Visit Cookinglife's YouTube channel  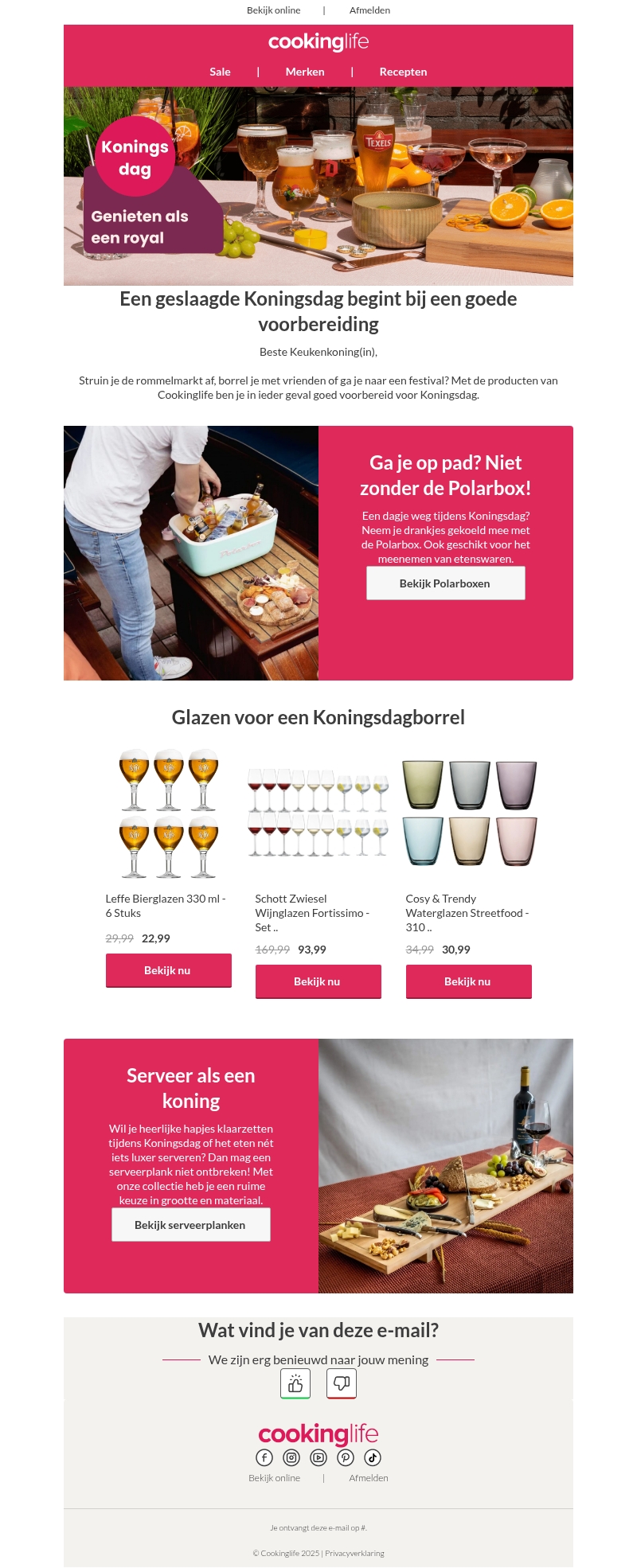(x=318, y=1457)
